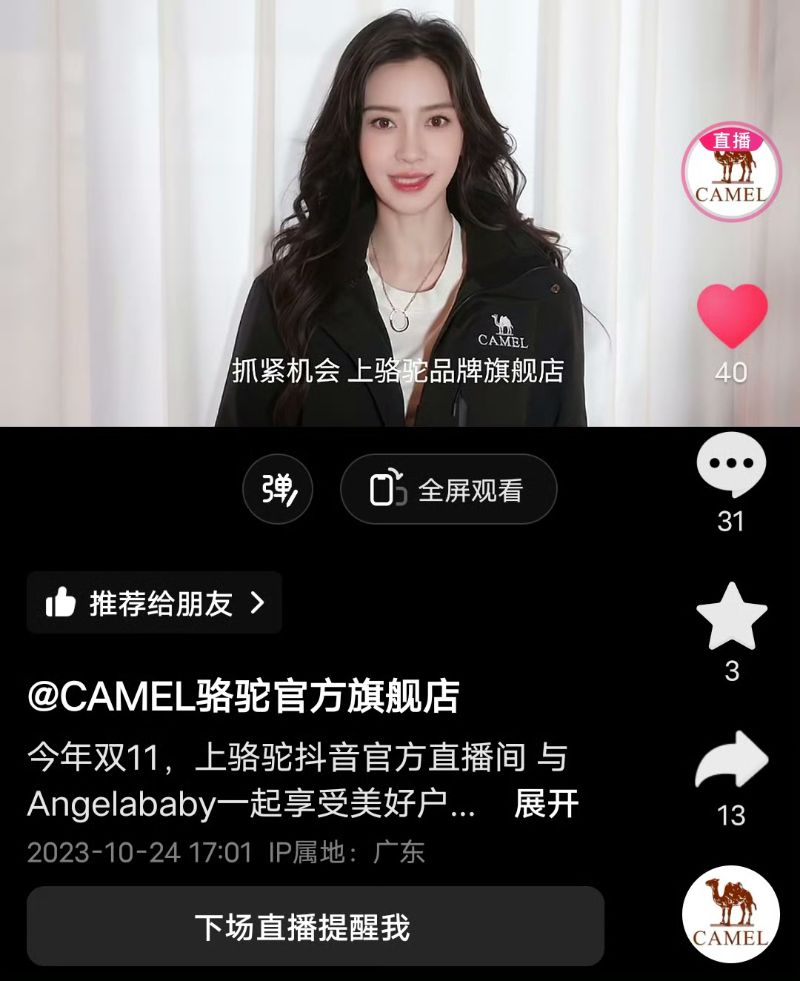
Task: Watch in full screen (全屏观看)
Action: click(x=448, y=490)
